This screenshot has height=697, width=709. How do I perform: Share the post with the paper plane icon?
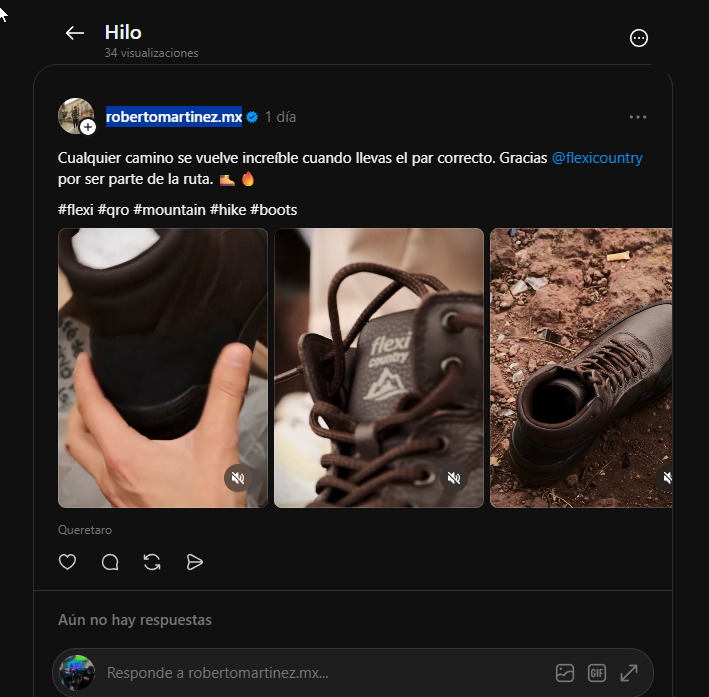tap(194, 562)
